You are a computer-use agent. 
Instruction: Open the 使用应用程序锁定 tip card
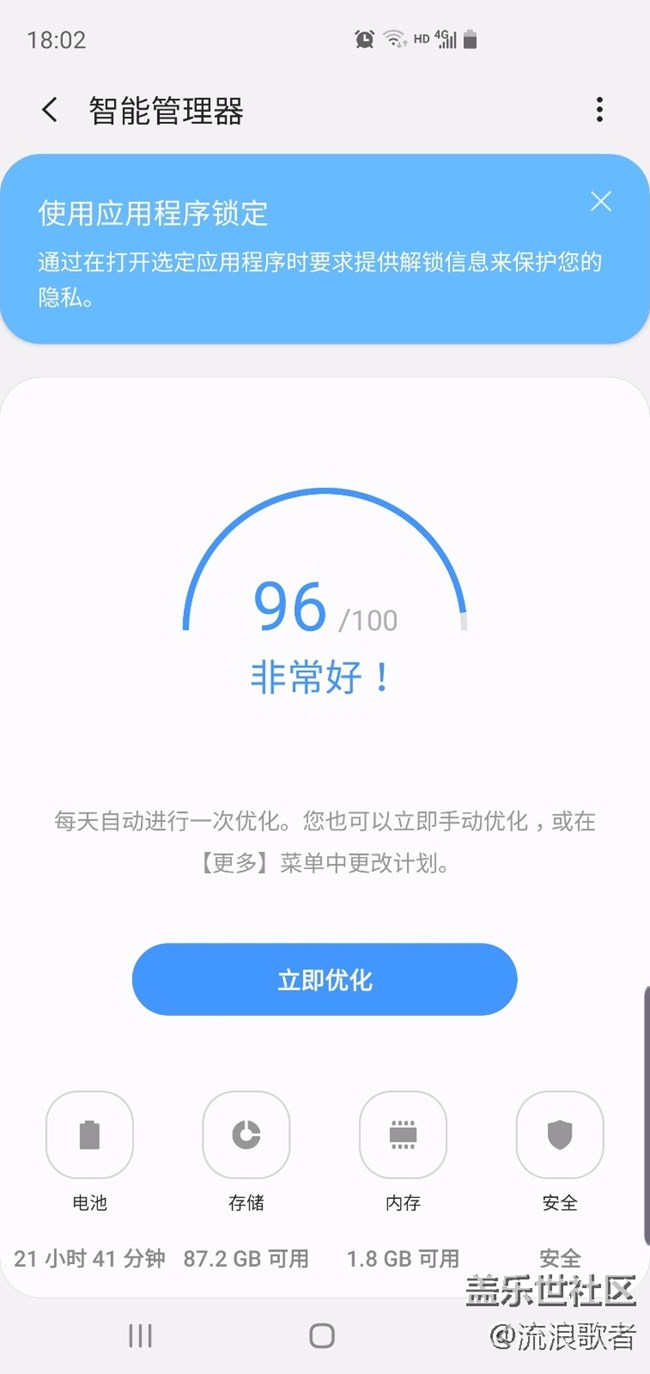tap(300, 250)
